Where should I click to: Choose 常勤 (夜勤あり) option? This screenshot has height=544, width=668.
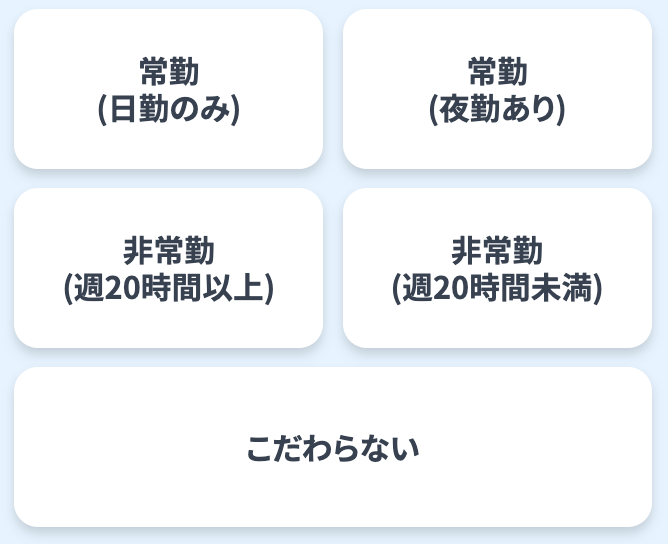[x=497, y=89]
